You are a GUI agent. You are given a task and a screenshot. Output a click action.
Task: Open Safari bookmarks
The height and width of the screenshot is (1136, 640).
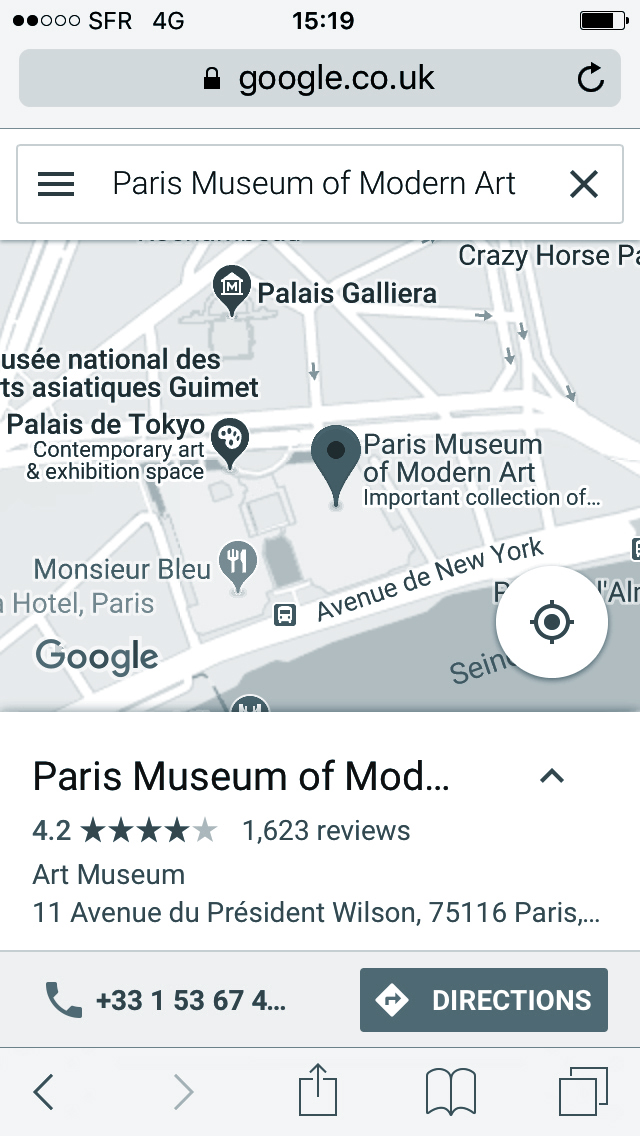coord(451,1092)
